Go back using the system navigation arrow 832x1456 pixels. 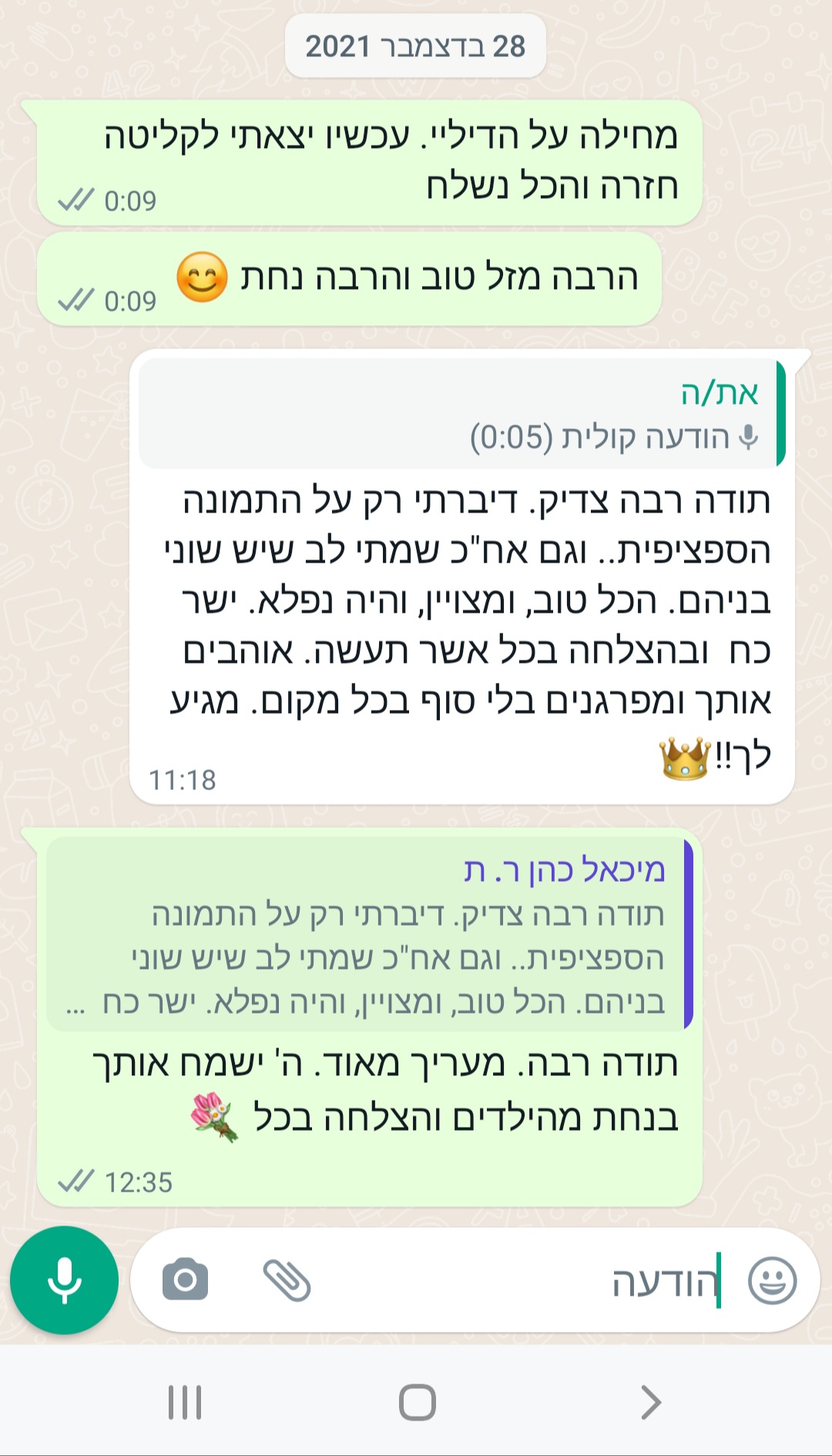[651, 1402]
